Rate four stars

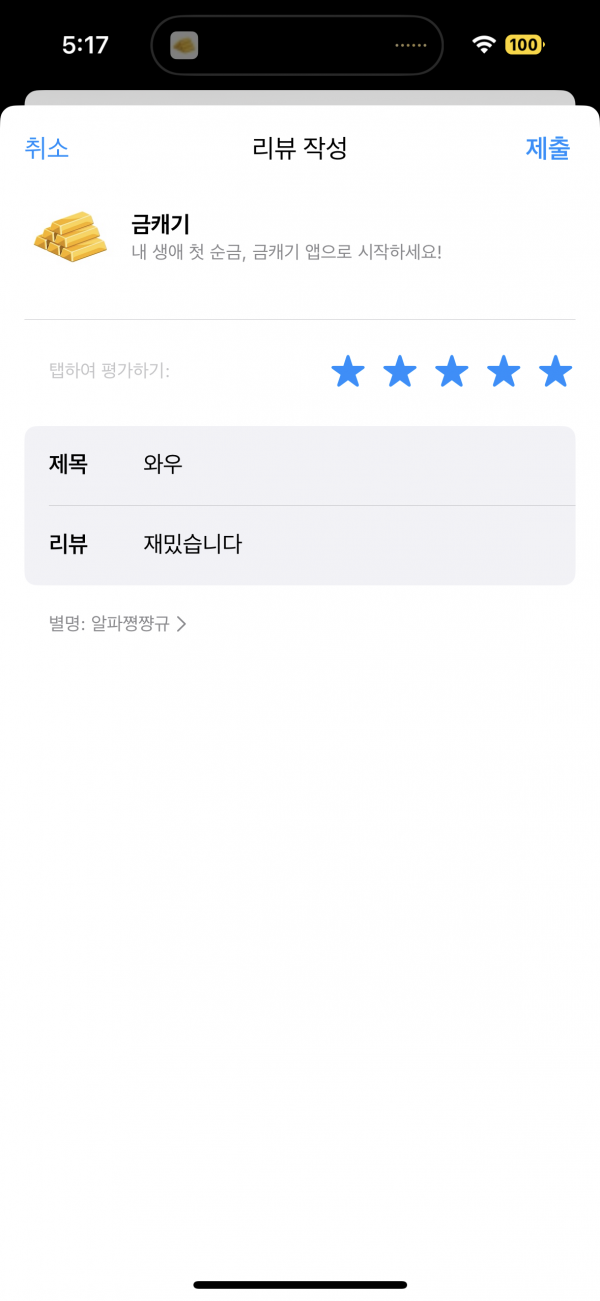[x=504, y=372]
